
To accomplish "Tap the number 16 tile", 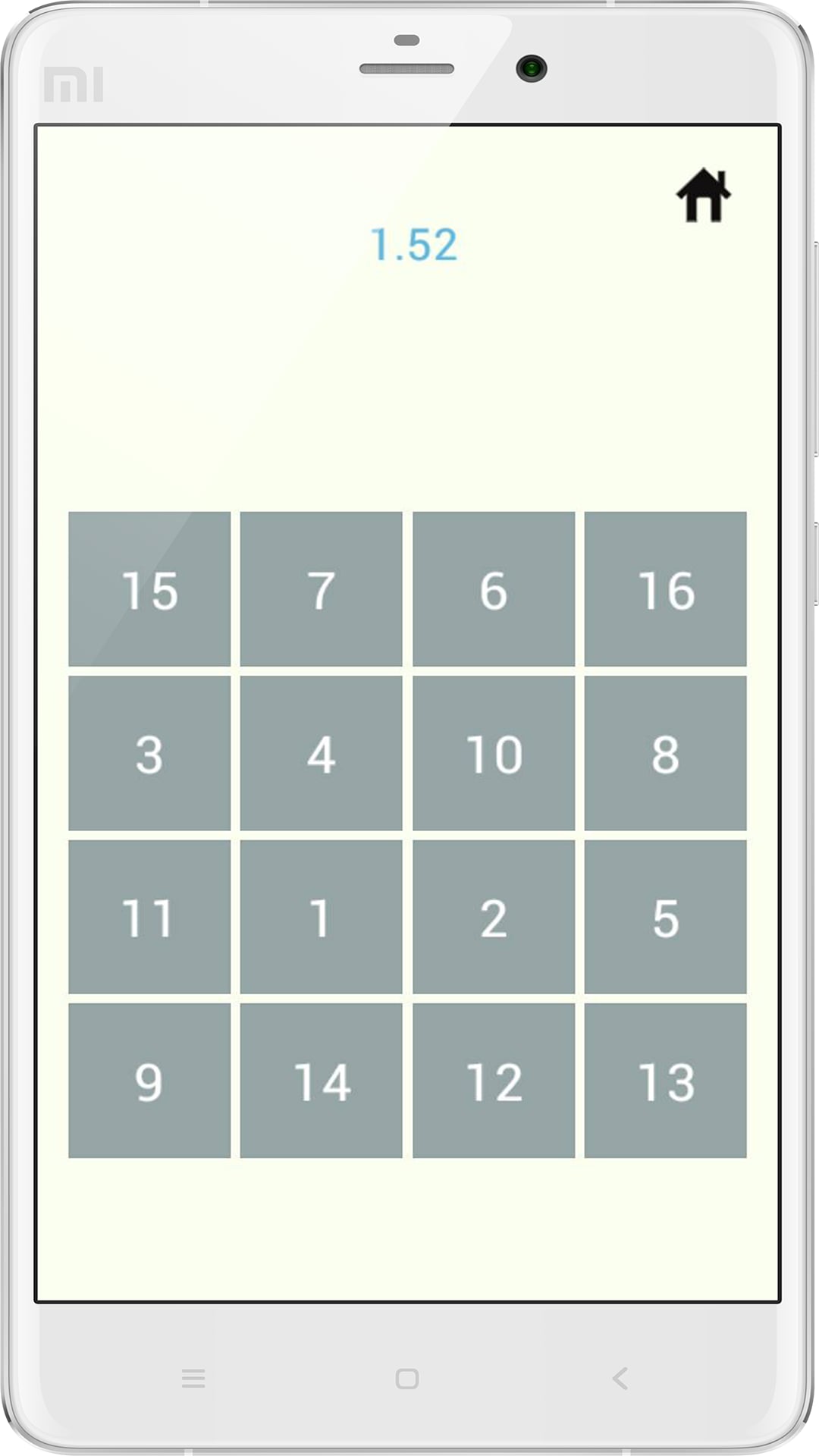I will click(665, 589).
